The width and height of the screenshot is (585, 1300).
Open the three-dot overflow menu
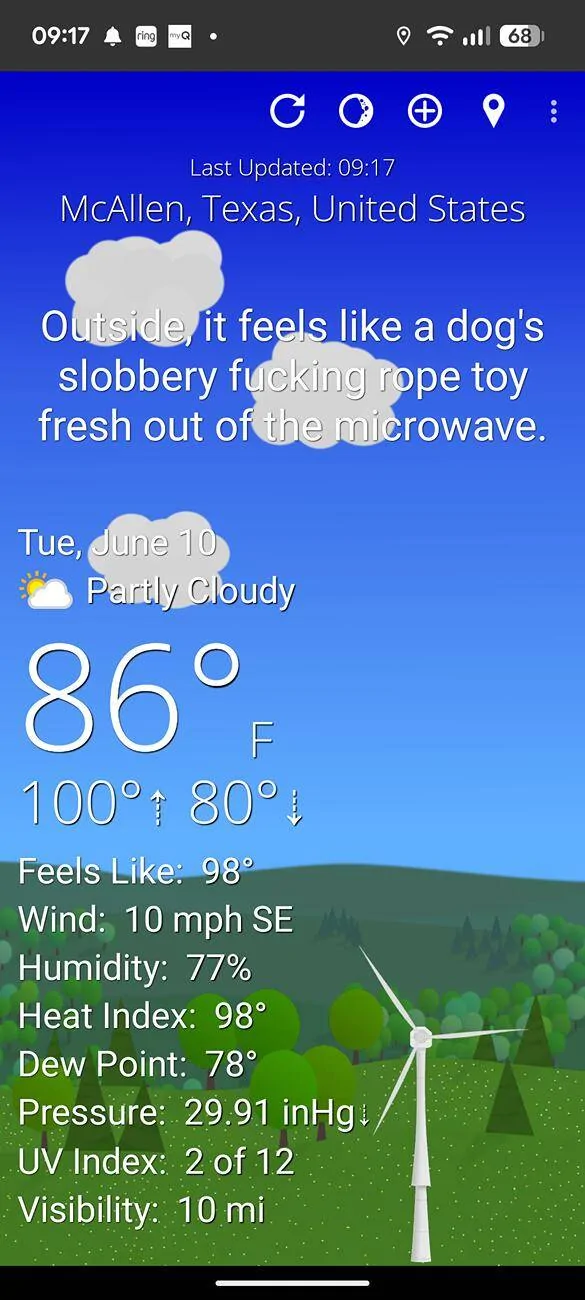pyautogui.click(x=553, y=111)
